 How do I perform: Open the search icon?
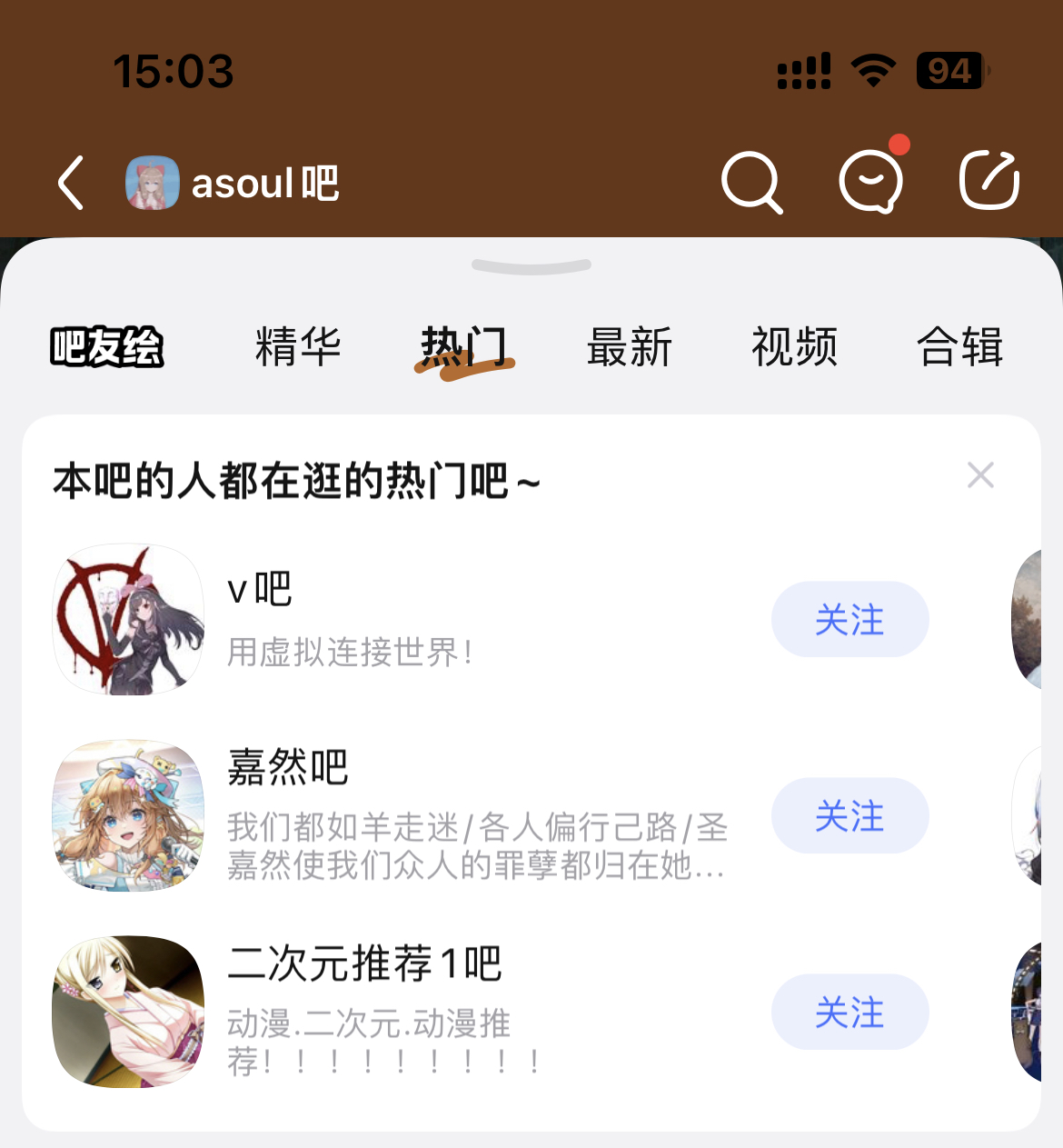pyautogui.click(x=751, y=183)
